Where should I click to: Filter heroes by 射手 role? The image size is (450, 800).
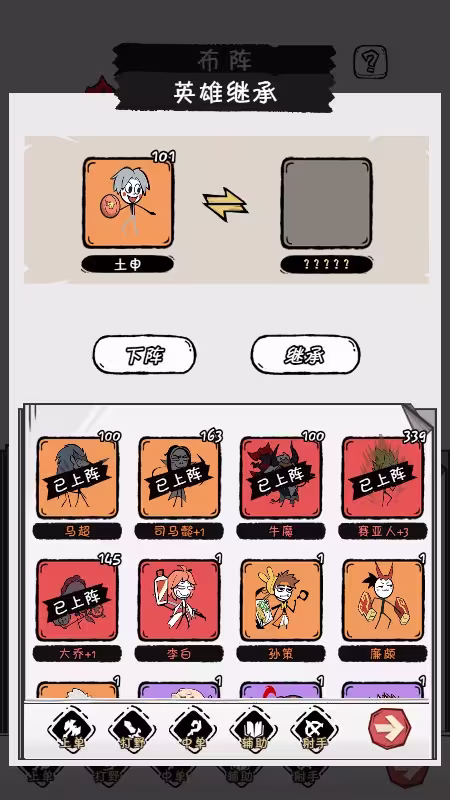point(314,730)
